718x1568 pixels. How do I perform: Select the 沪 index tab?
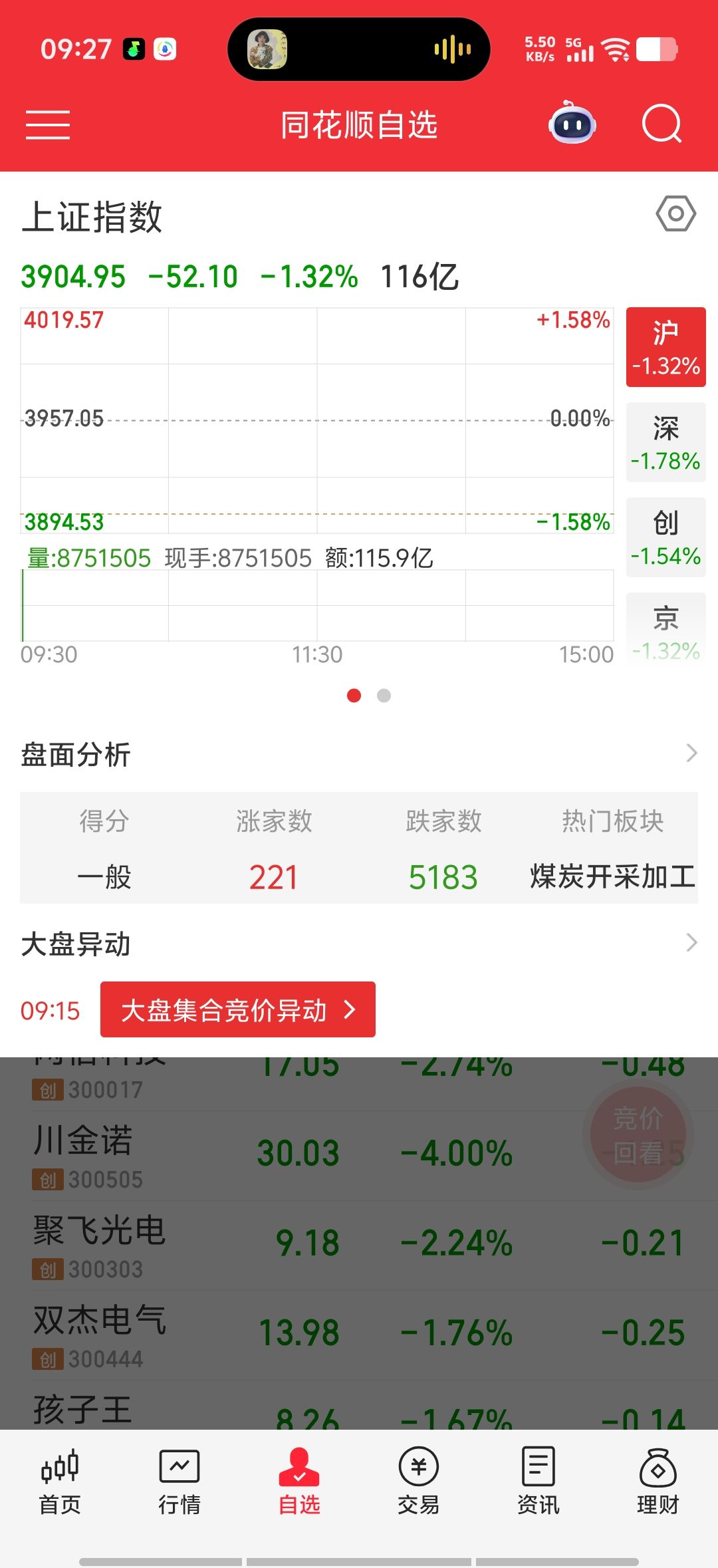[665, 347]
